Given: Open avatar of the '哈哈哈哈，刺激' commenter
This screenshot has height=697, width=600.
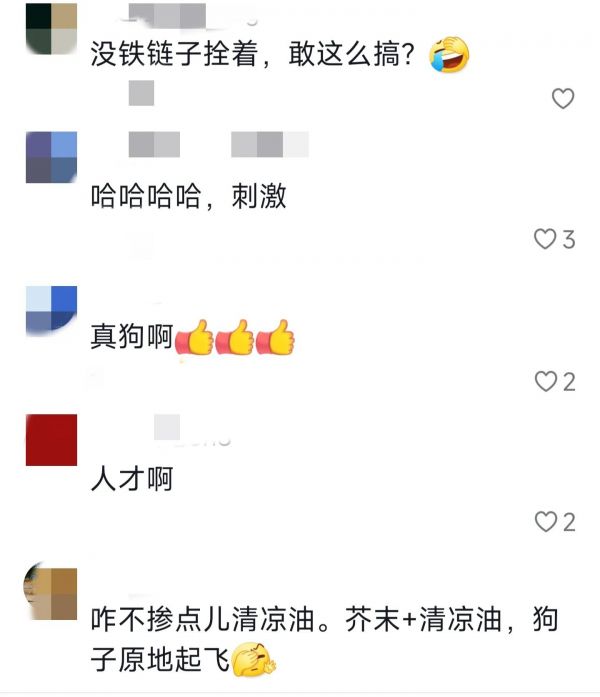Looking at the screenshot, I should point(51,157).
